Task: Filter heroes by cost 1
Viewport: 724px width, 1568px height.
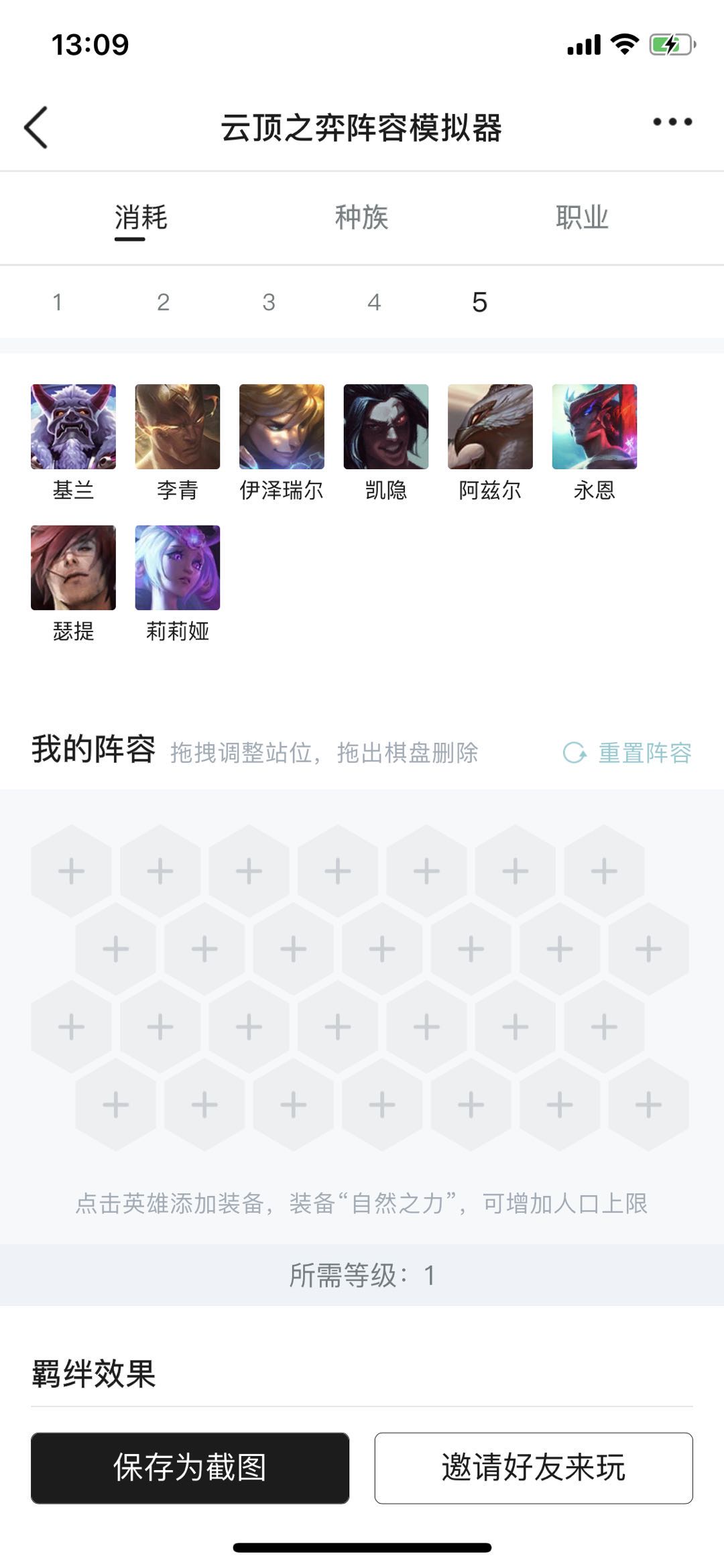Action: (x=58, y=302)
